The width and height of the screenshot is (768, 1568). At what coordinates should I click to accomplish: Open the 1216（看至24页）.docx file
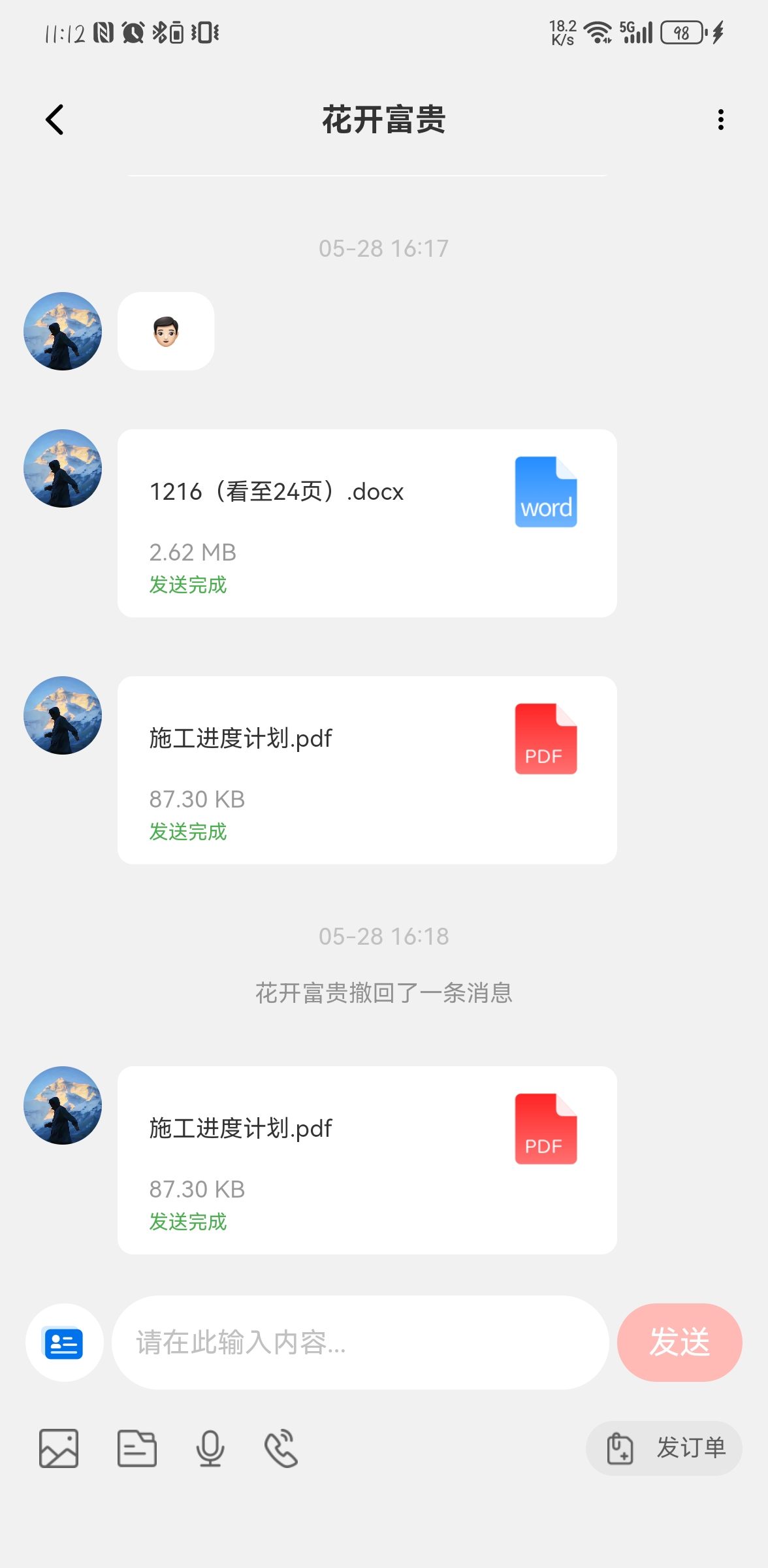366,523
